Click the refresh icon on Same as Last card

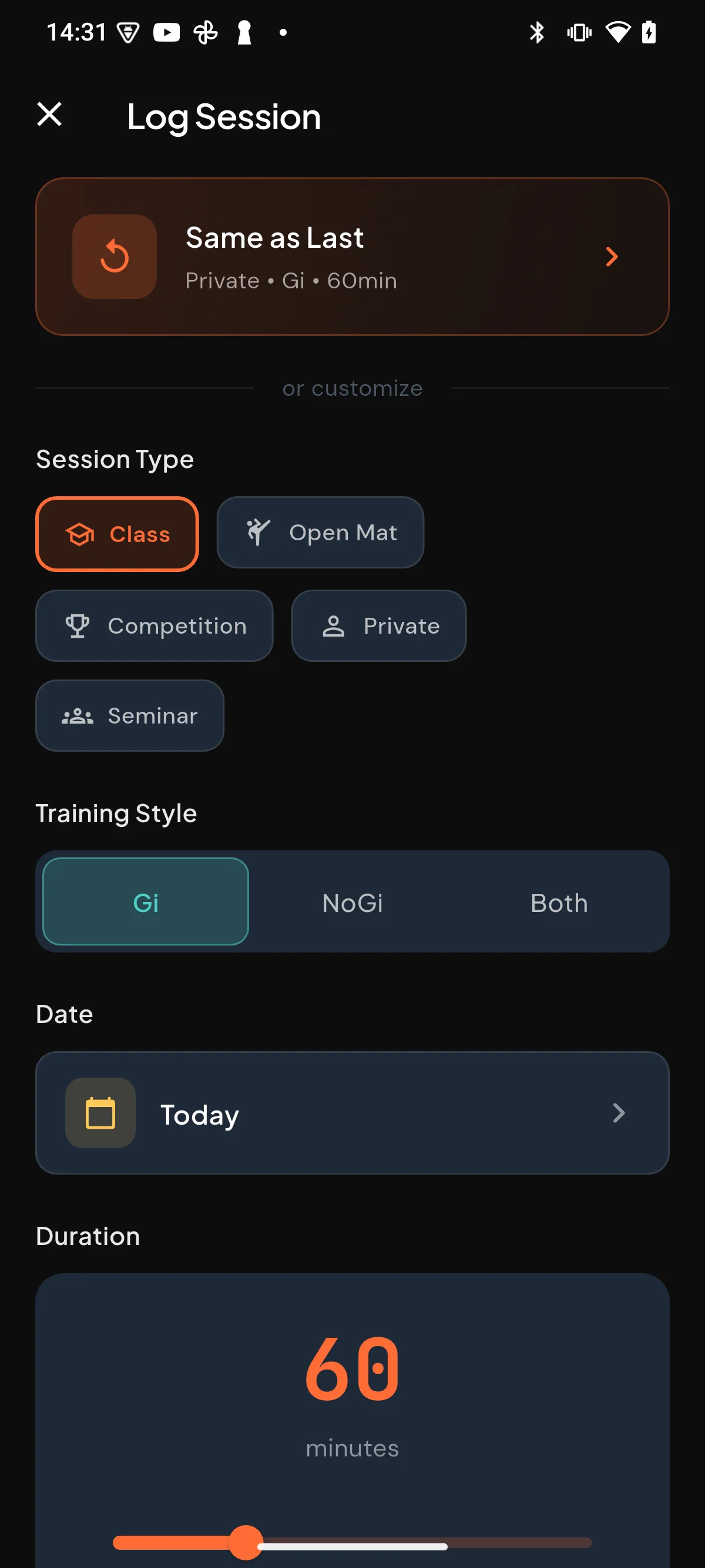tap(115, 257)
